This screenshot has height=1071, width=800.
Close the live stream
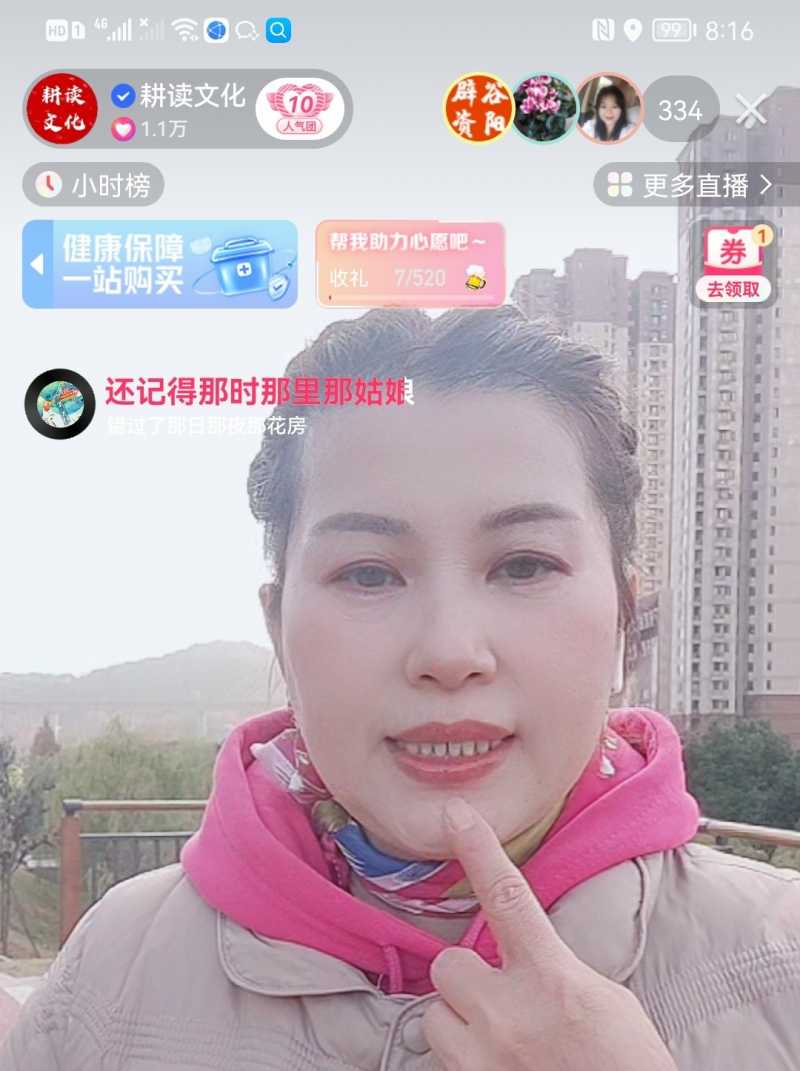coord(751,110)
